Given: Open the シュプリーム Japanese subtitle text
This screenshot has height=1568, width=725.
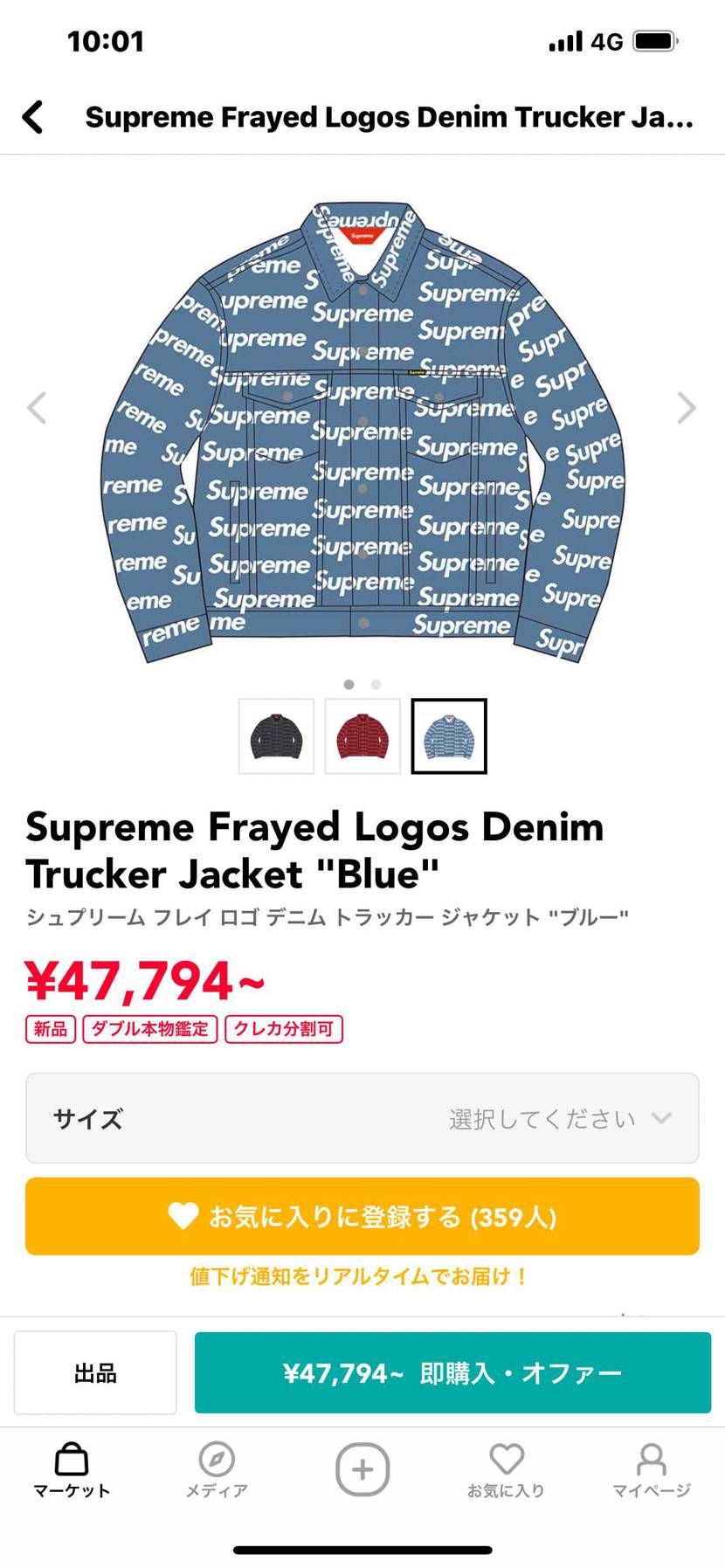Looking at the screenshot, I should click(326, 915).
